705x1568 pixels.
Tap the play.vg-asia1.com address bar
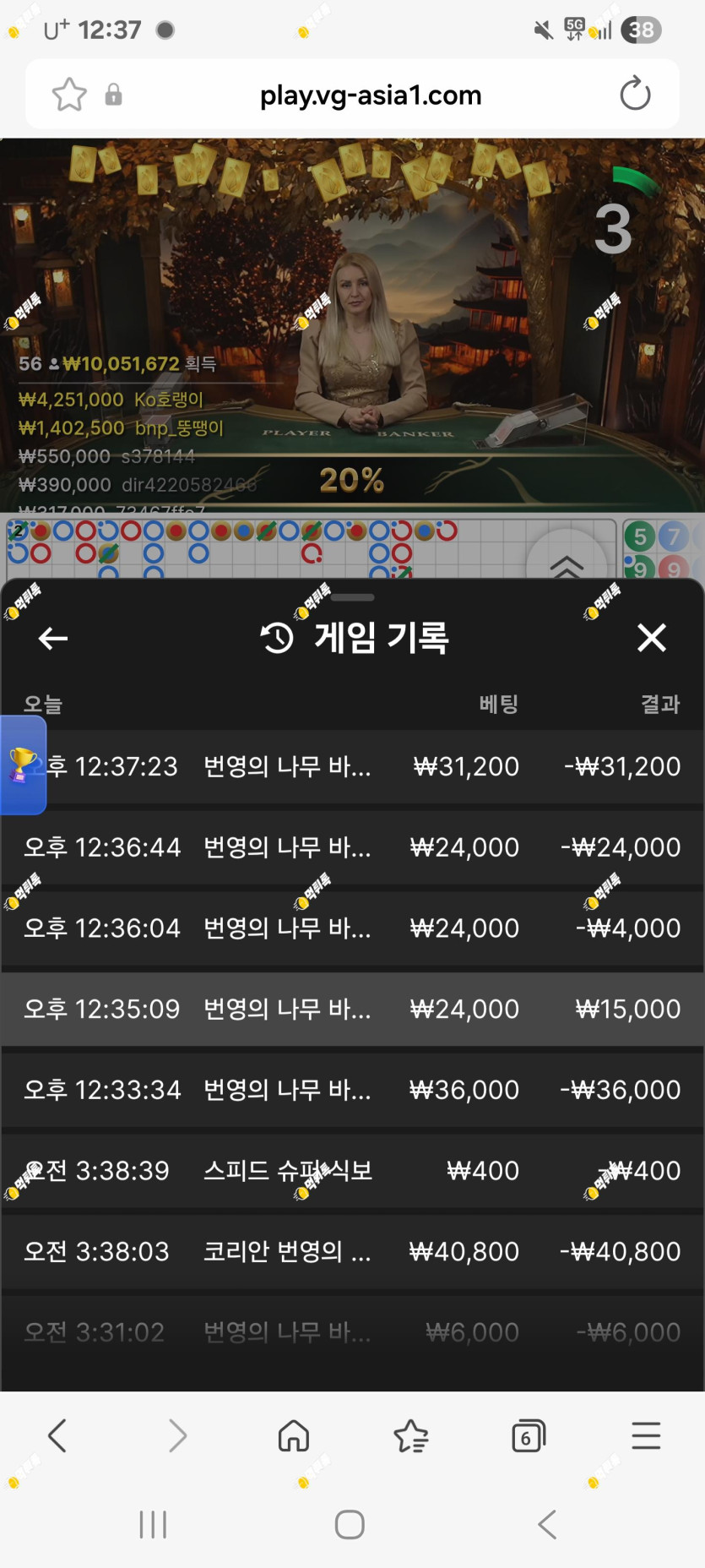pyautogui.click(x=371, y=95)
